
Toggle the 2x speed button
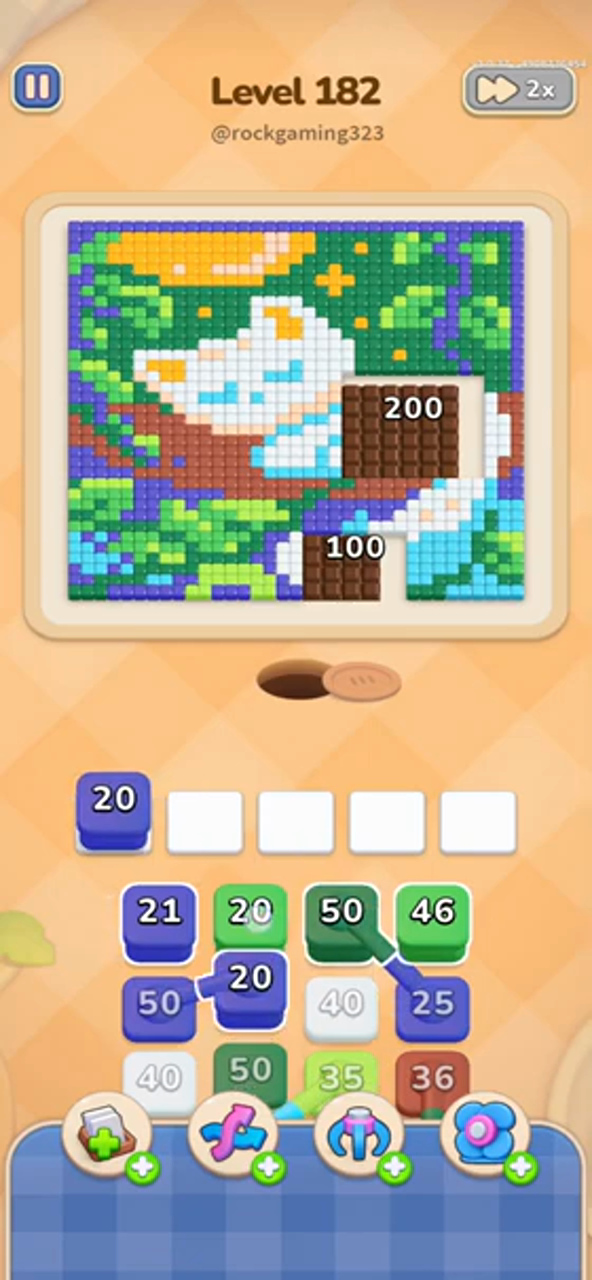(x=519, y=90)
